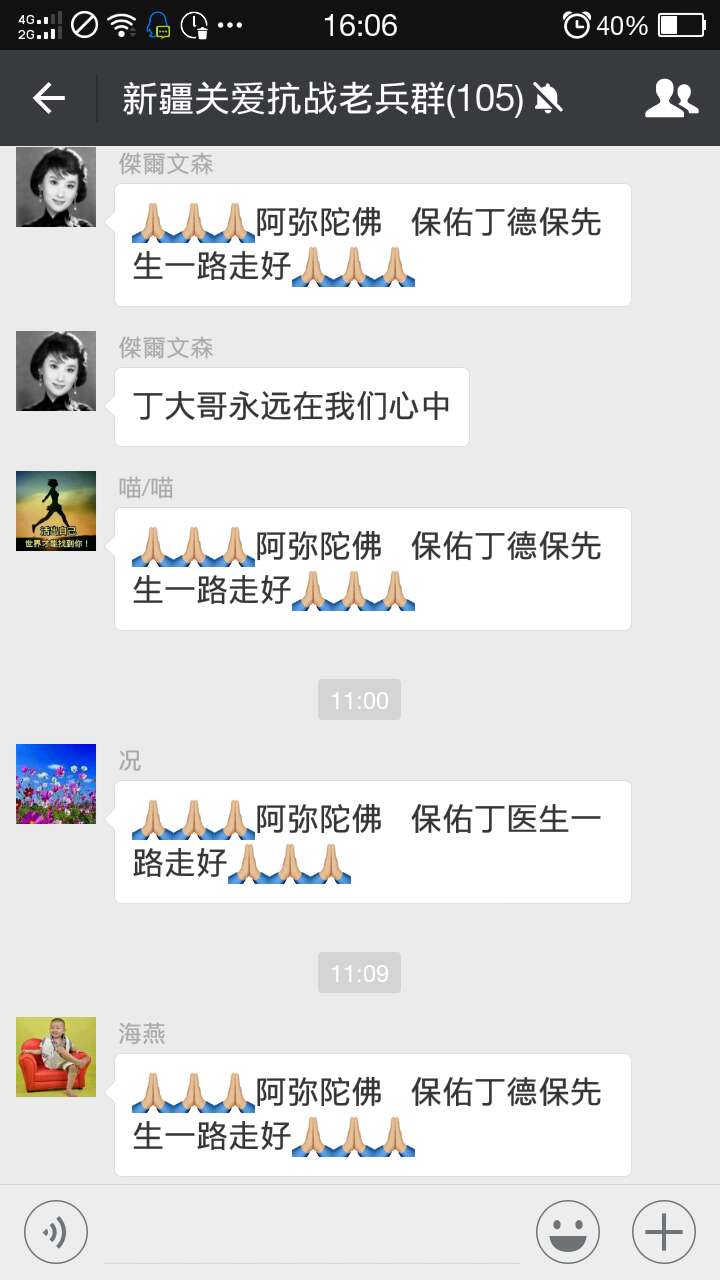Switch to voice message input
Viewport: 720px width, 1280px height.
pos(56,1232)
